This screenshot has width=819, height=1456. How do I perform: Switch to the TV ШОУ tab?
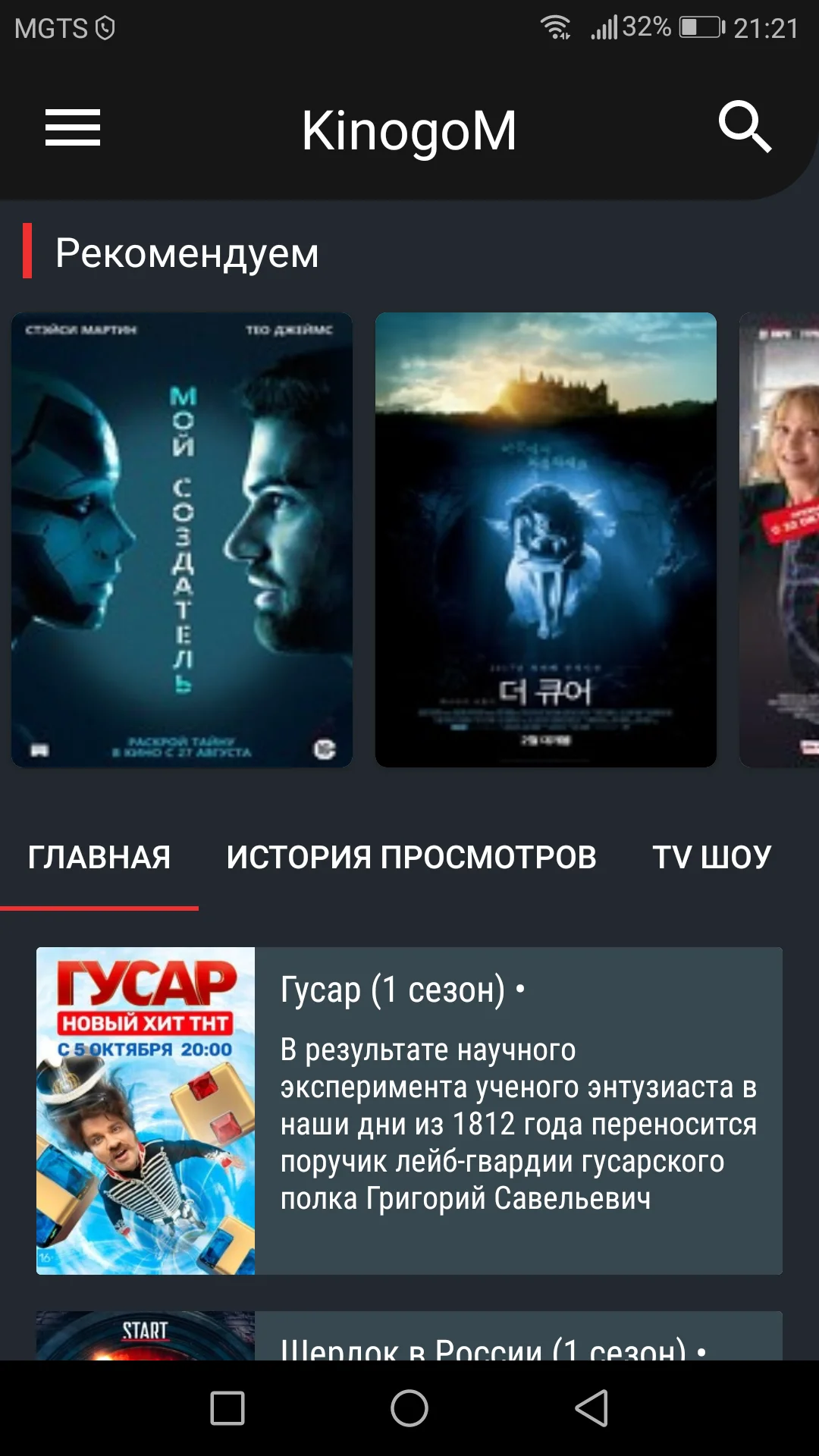[712, 858]
